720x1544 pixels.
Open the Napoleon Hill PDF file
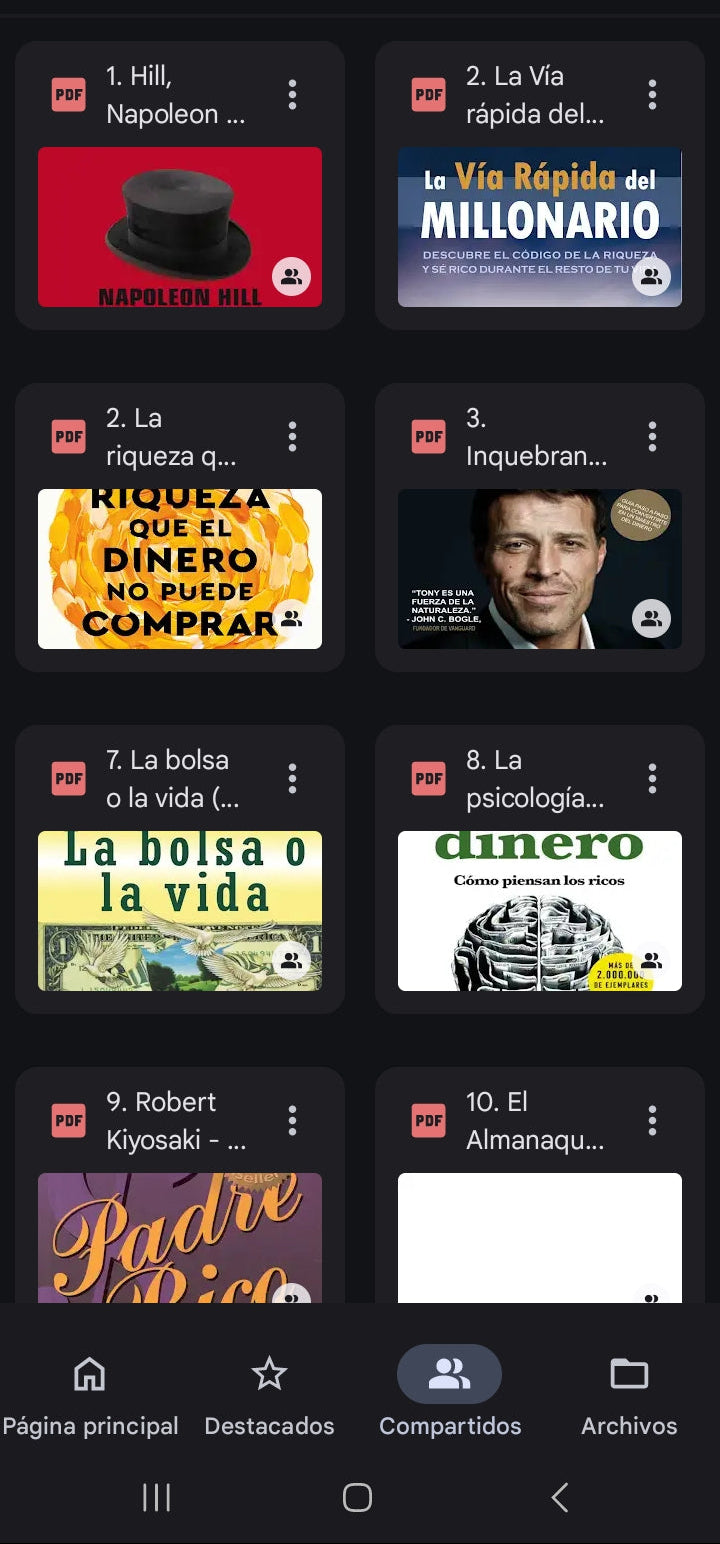[x=180, y=227]
